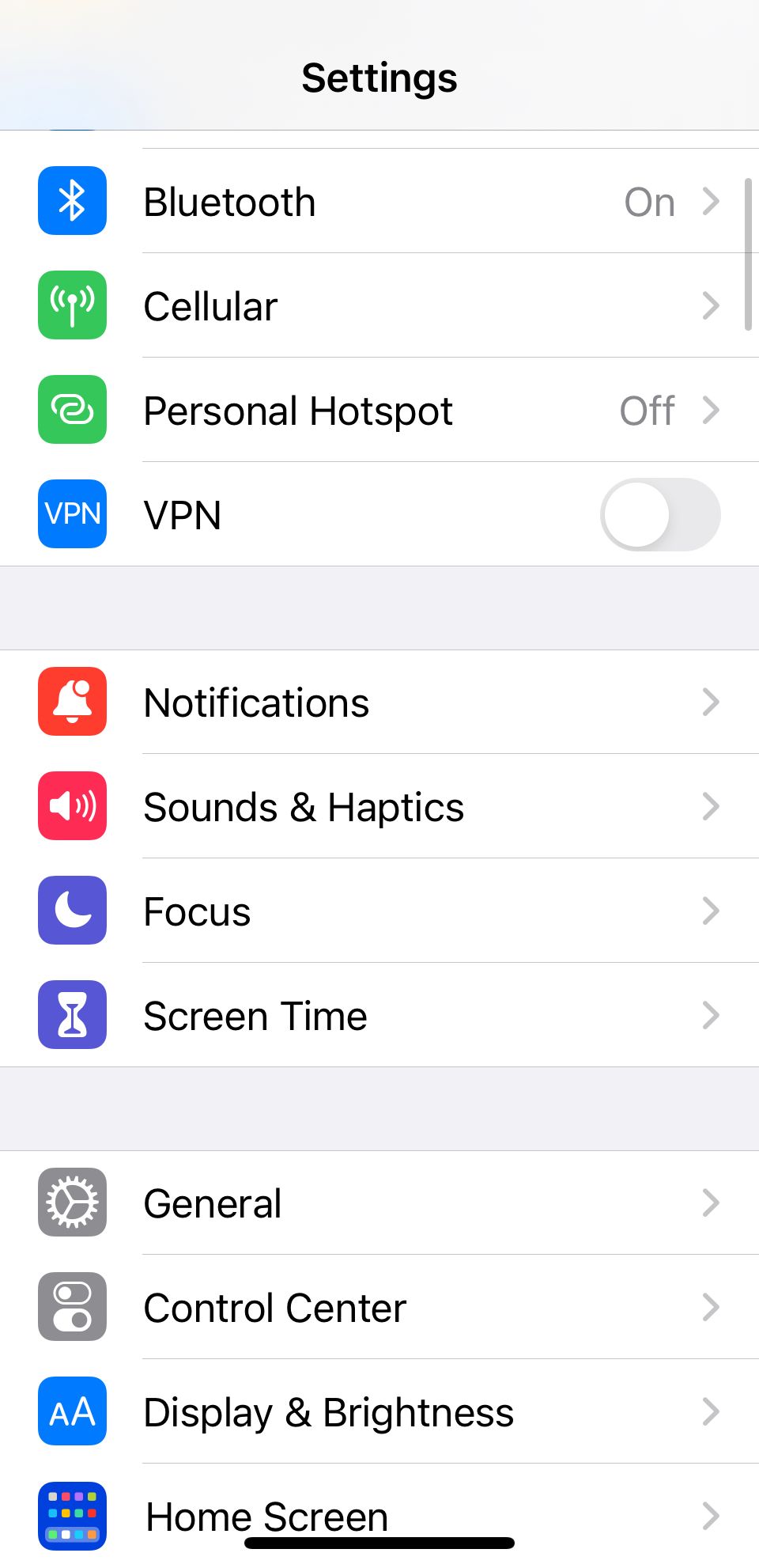Tap the Home Screen grid icon

point(72,1516)
